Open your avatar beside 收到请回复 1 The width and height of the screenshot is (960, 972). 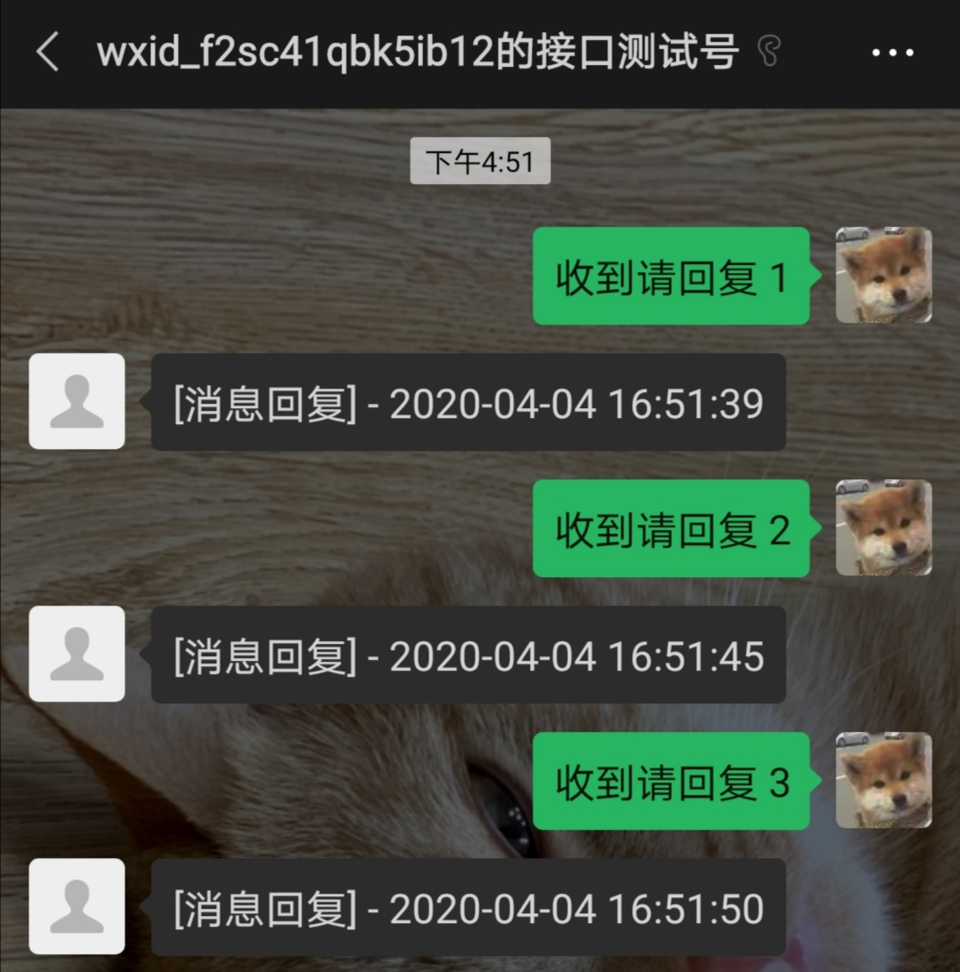(x=883, y=275)
